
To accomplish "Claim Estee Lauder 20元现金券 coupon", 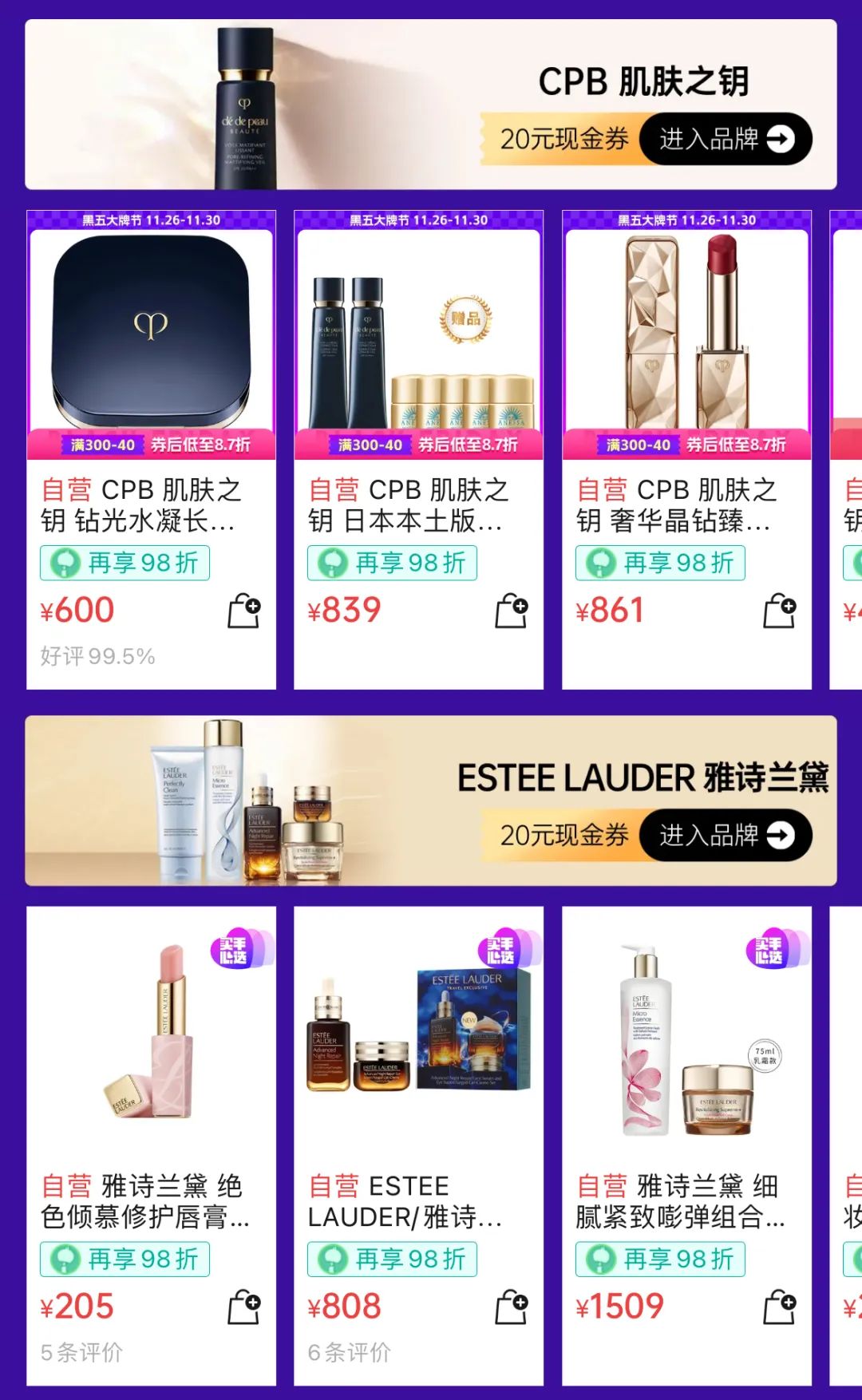I will click(x=563, y=836).
